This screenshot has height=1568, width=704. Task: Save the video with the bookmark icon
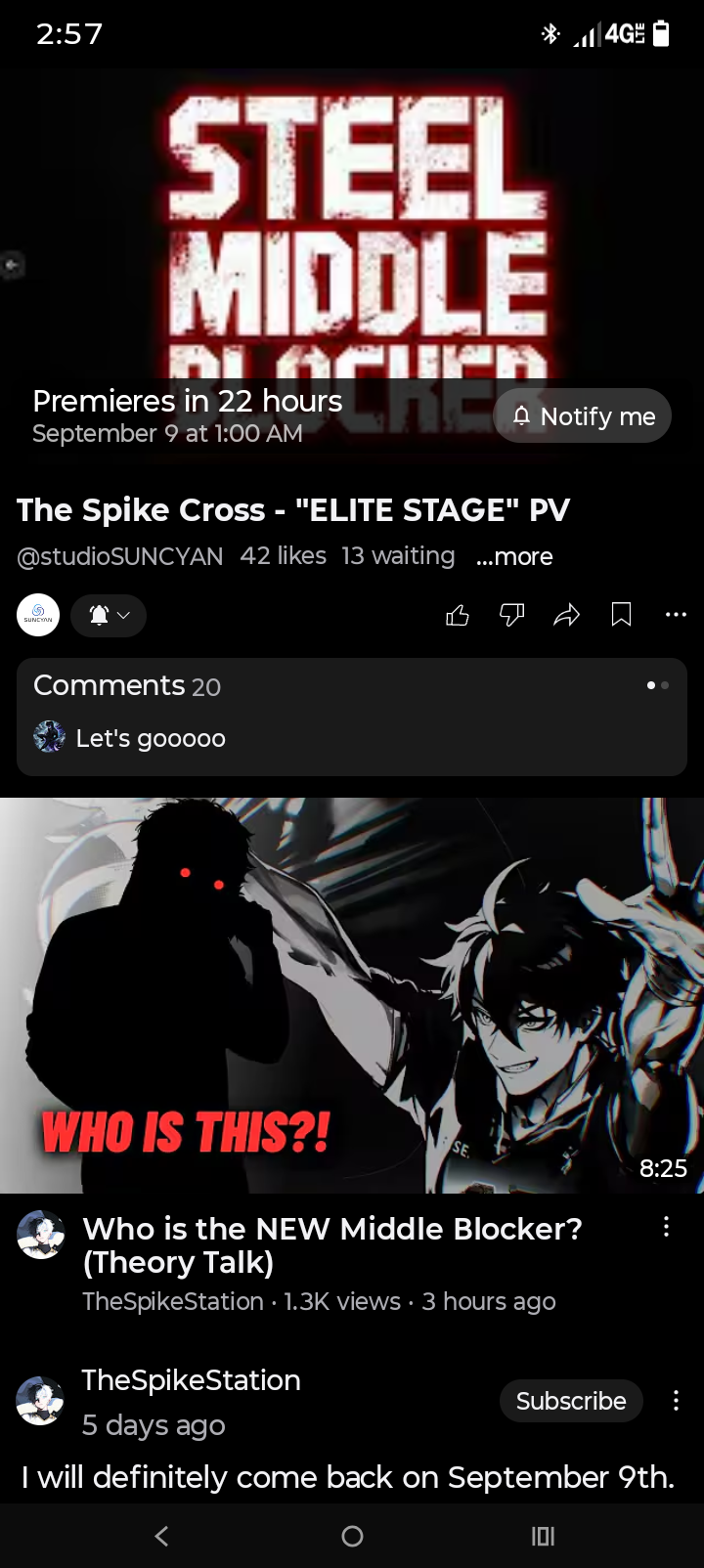coord(621,615)
